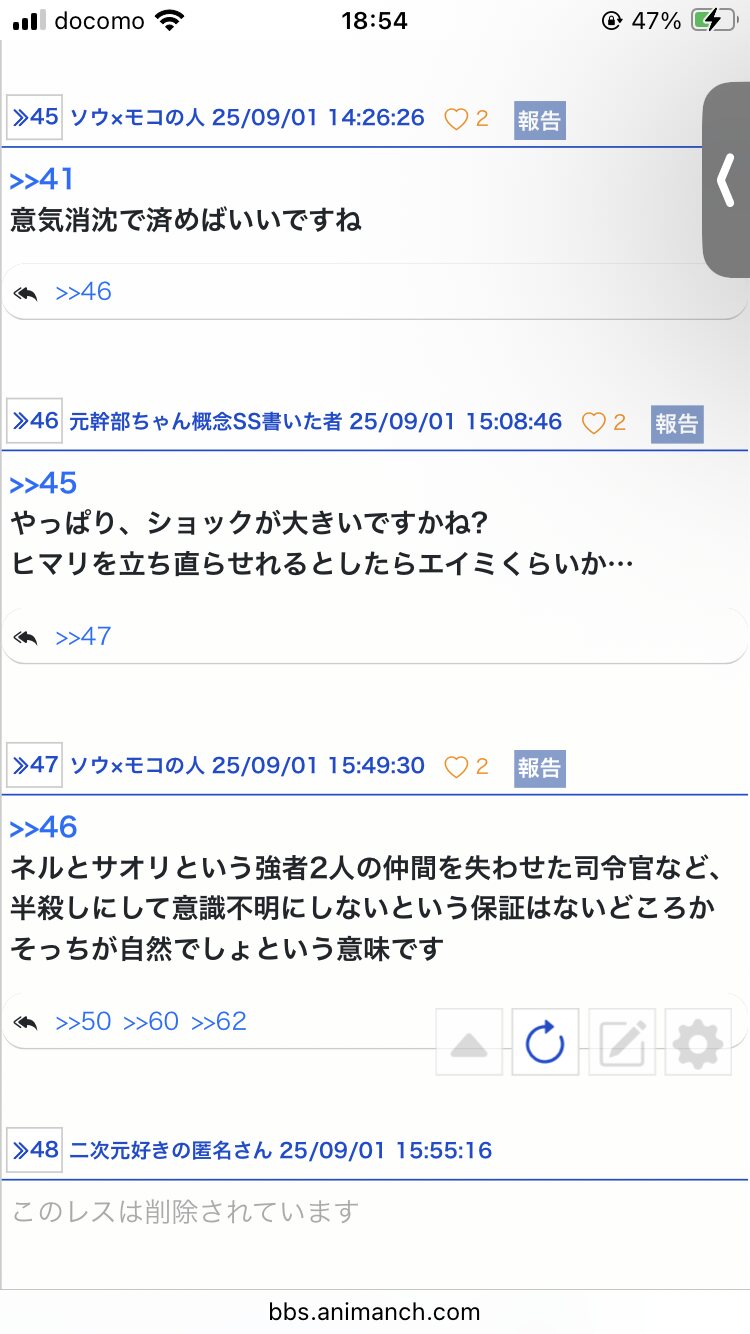The height and width of the screenshot is (1334, 750).
Task: Jump to top with the up arrow
Action: click(469, 1043)
